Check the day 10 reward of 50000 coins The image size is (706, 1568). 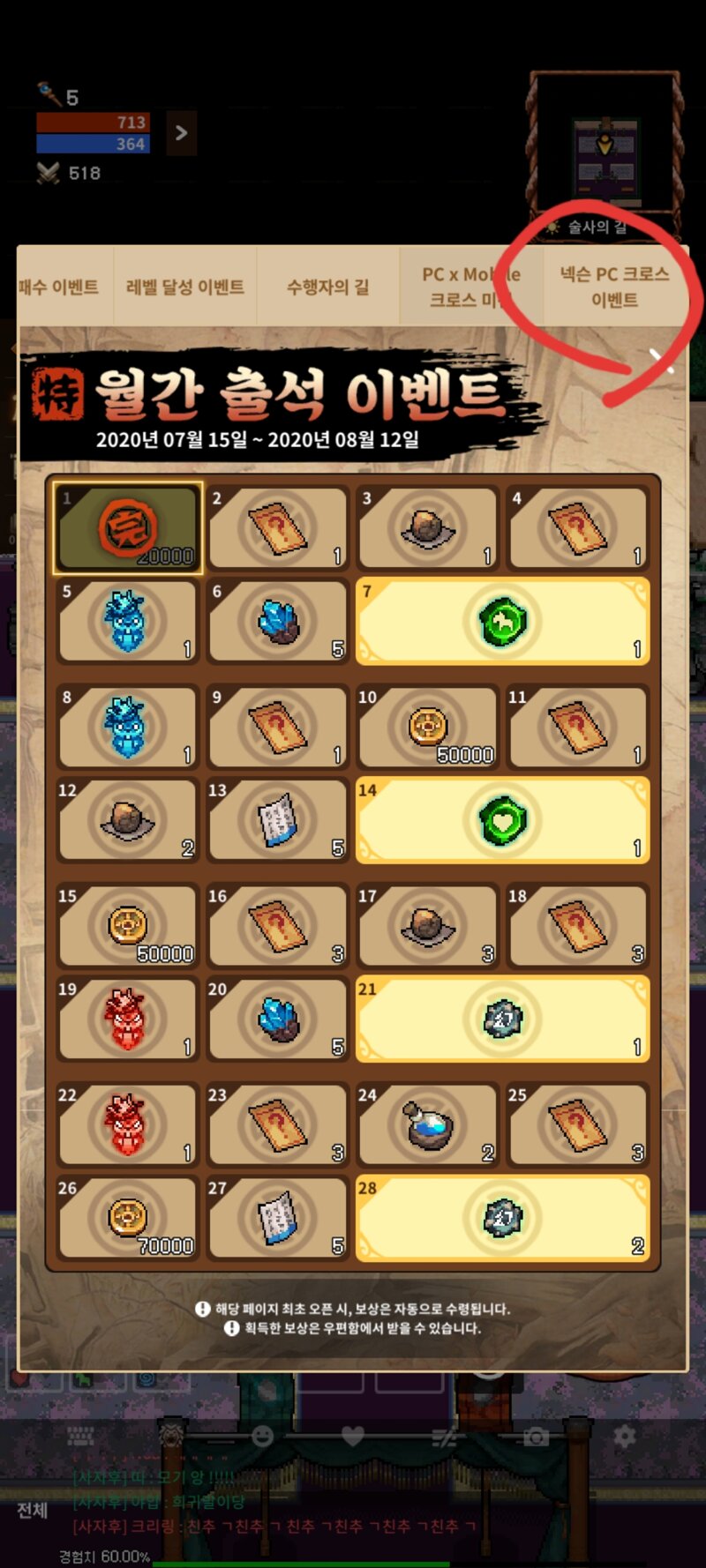[x=427, y=727]
